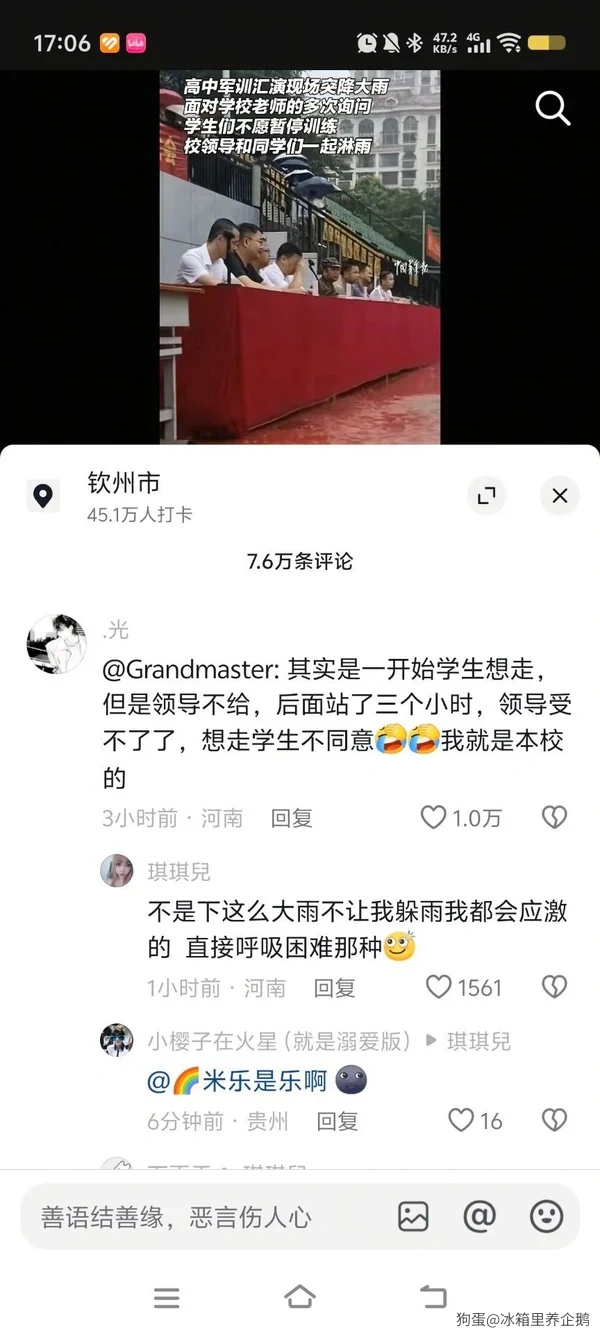
Task: Open 琪琪兒's profile avatar
Action: click(x=117, y=871)
